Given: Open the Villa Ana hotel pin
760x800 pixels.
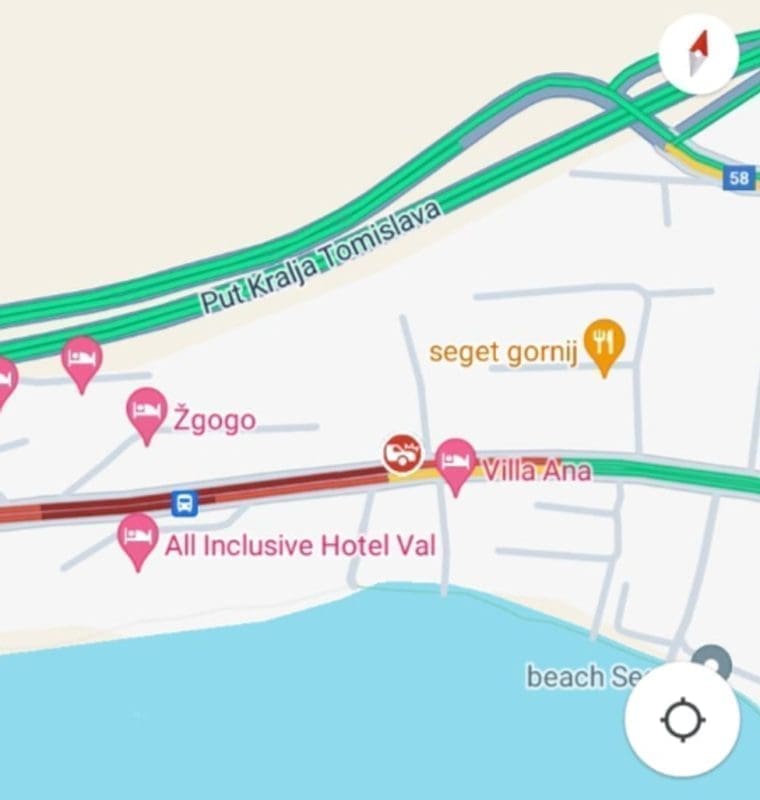Looking at the screenshot, I should (456, 462).
